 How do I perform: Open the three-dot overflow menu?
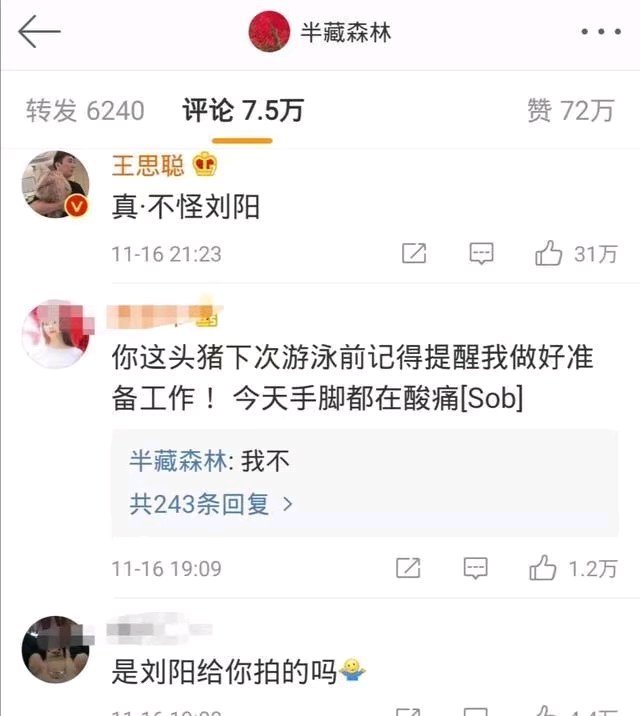601,33
